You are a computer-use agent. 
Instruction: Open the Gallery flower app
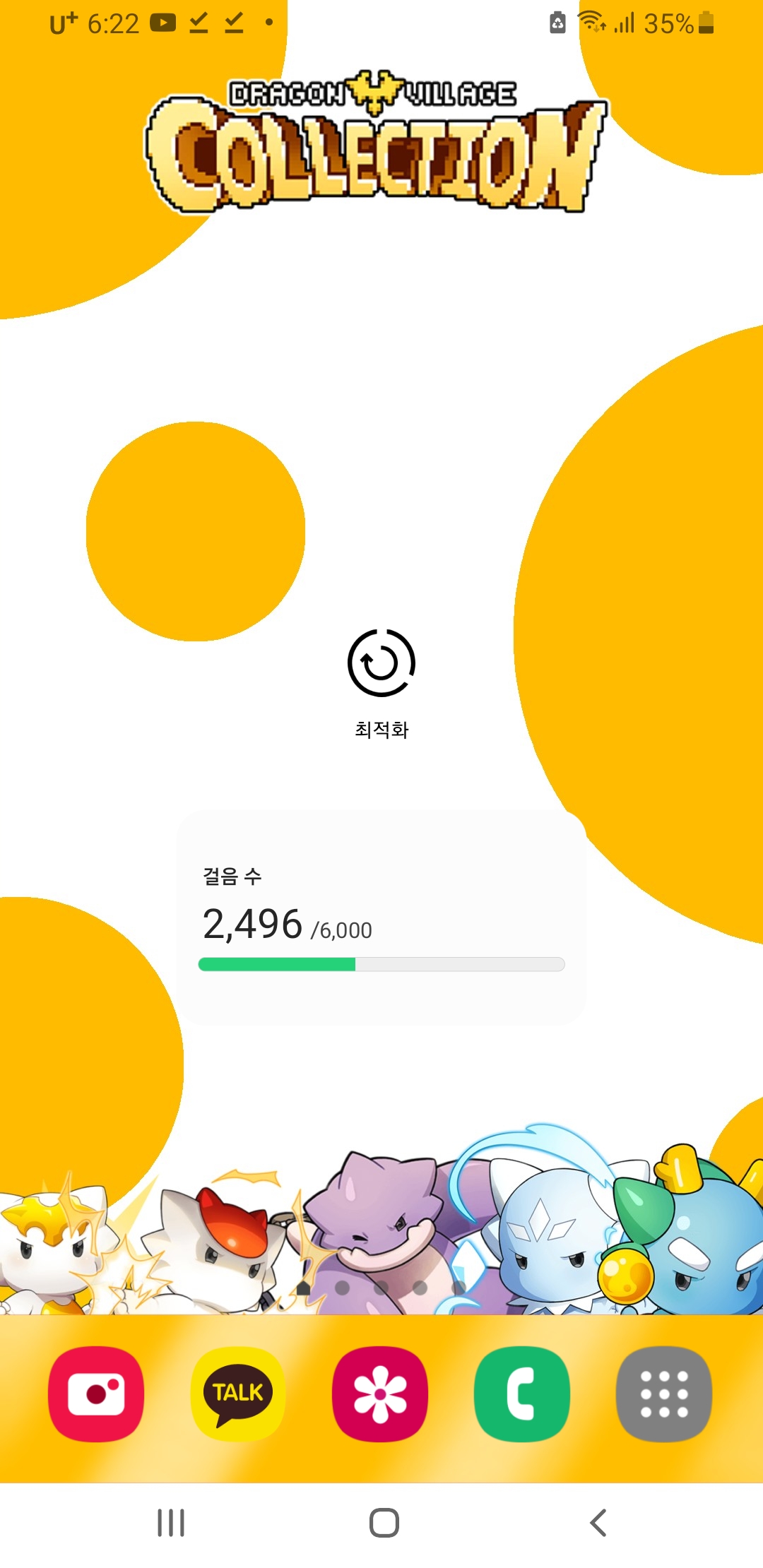click(x=380, y=1394)
